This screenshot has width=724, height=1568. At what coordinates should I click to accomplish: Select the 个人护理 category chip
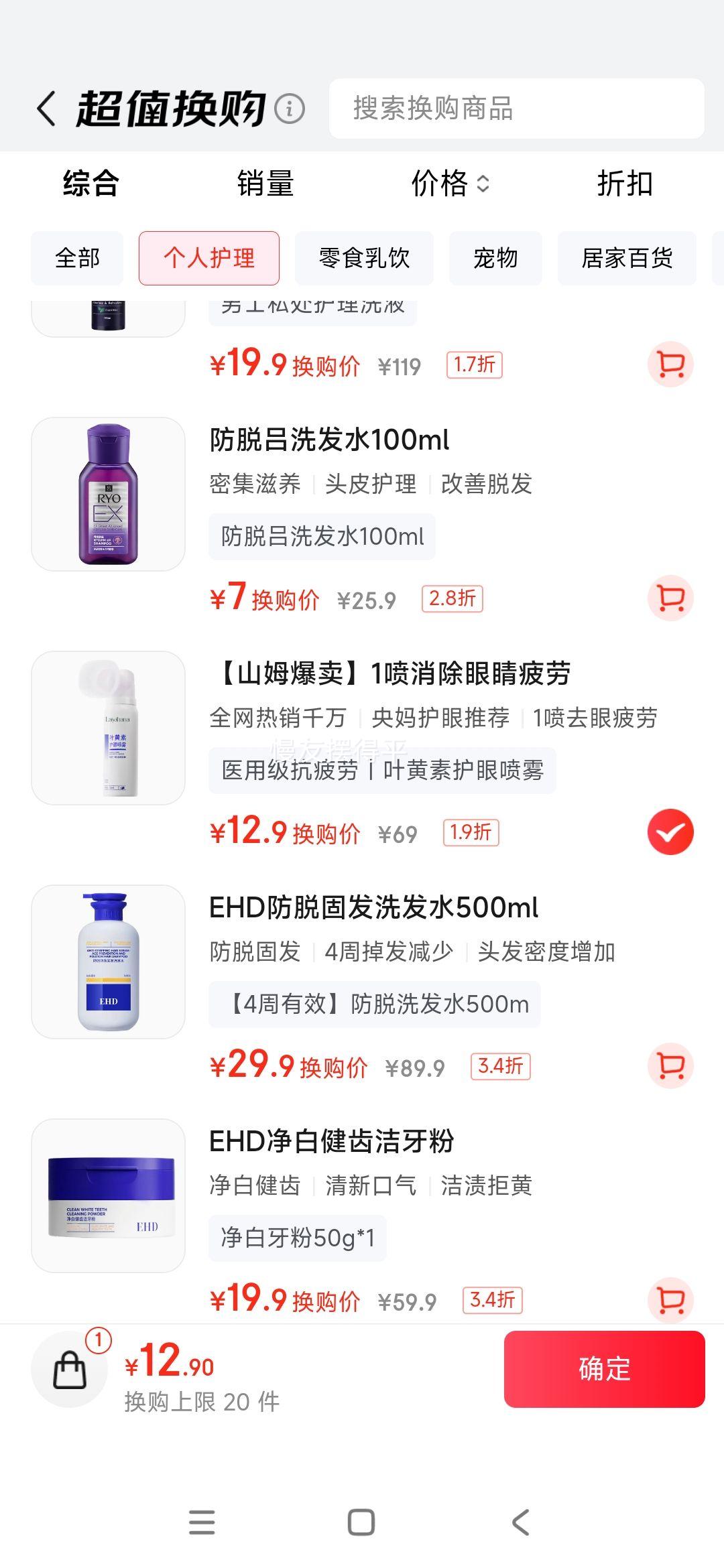point(209,258)
